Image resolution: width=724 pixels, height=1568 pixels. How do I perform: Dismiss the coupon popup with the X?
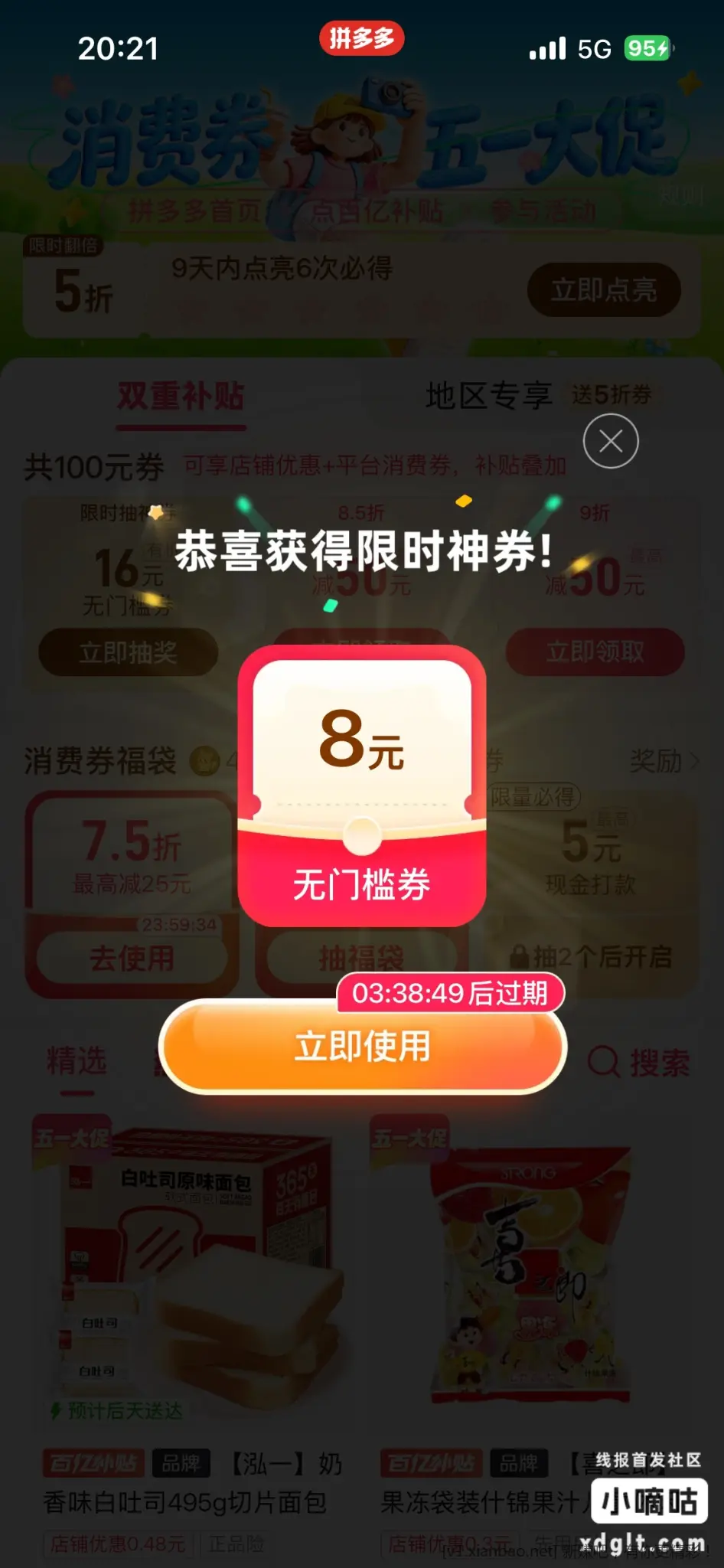coord(611,441)
